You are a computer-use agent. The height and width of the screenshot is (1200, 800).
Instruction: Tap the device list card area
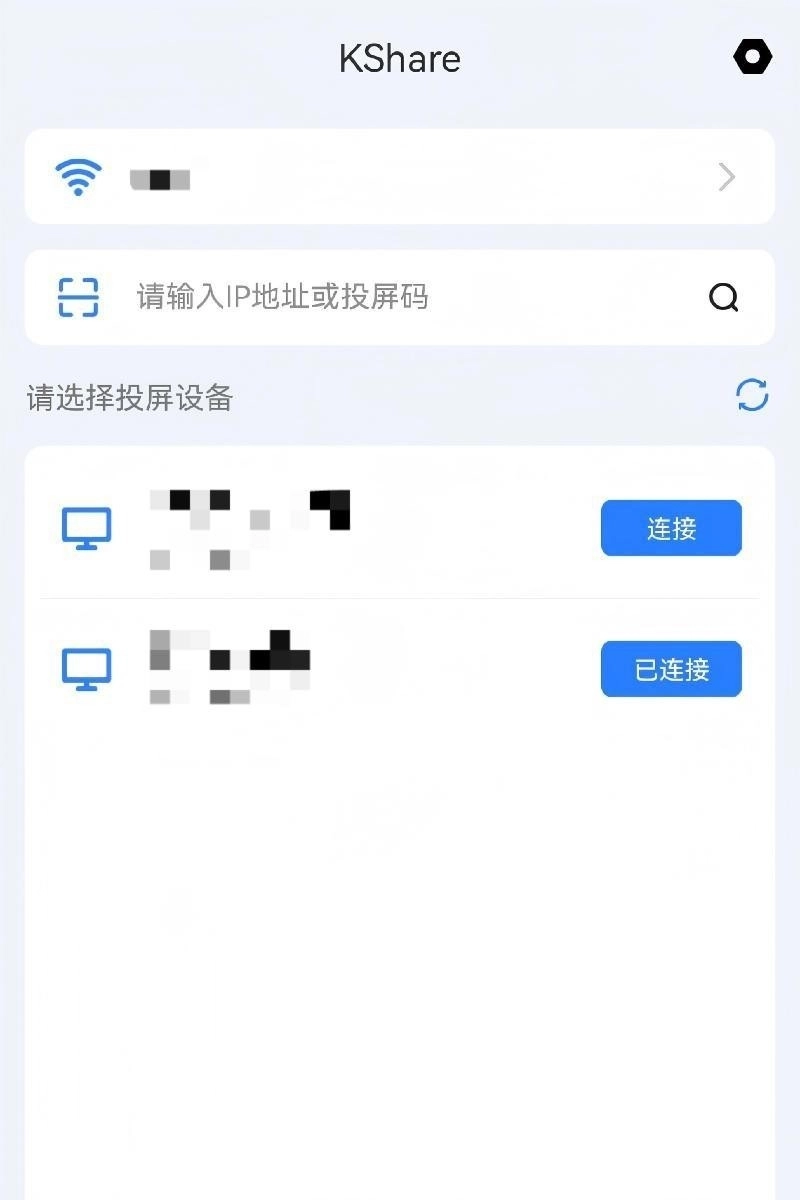click(x=400, y=600)
